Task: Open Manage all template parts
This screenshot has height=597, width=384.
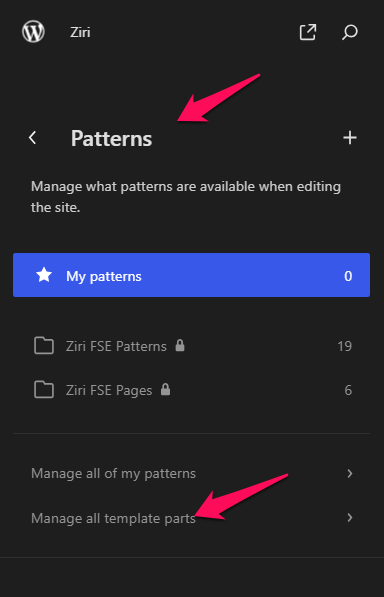Action: (x=191, y=518)
